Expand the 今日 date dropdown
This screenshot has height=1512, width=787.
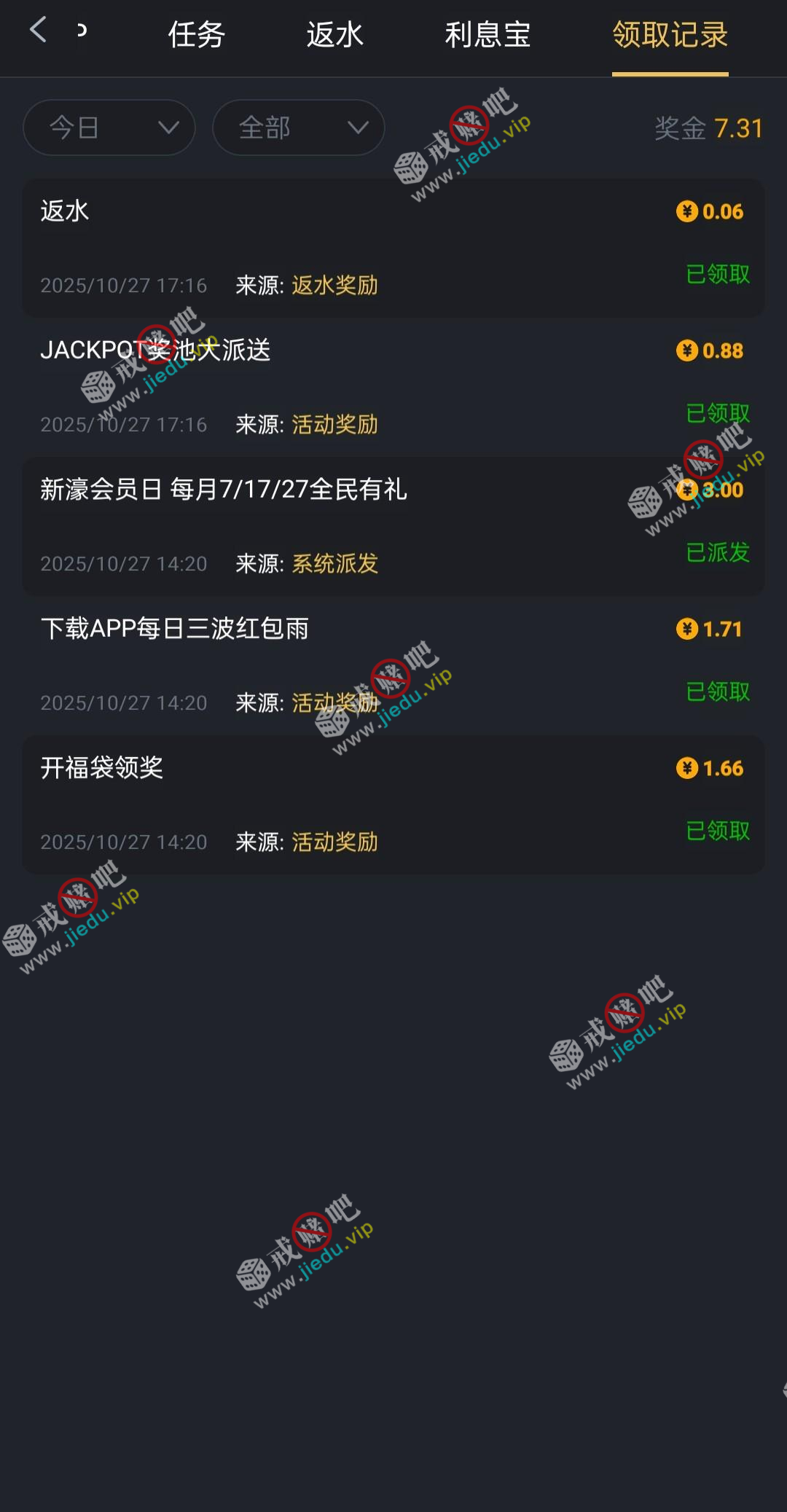coord(109,128)
